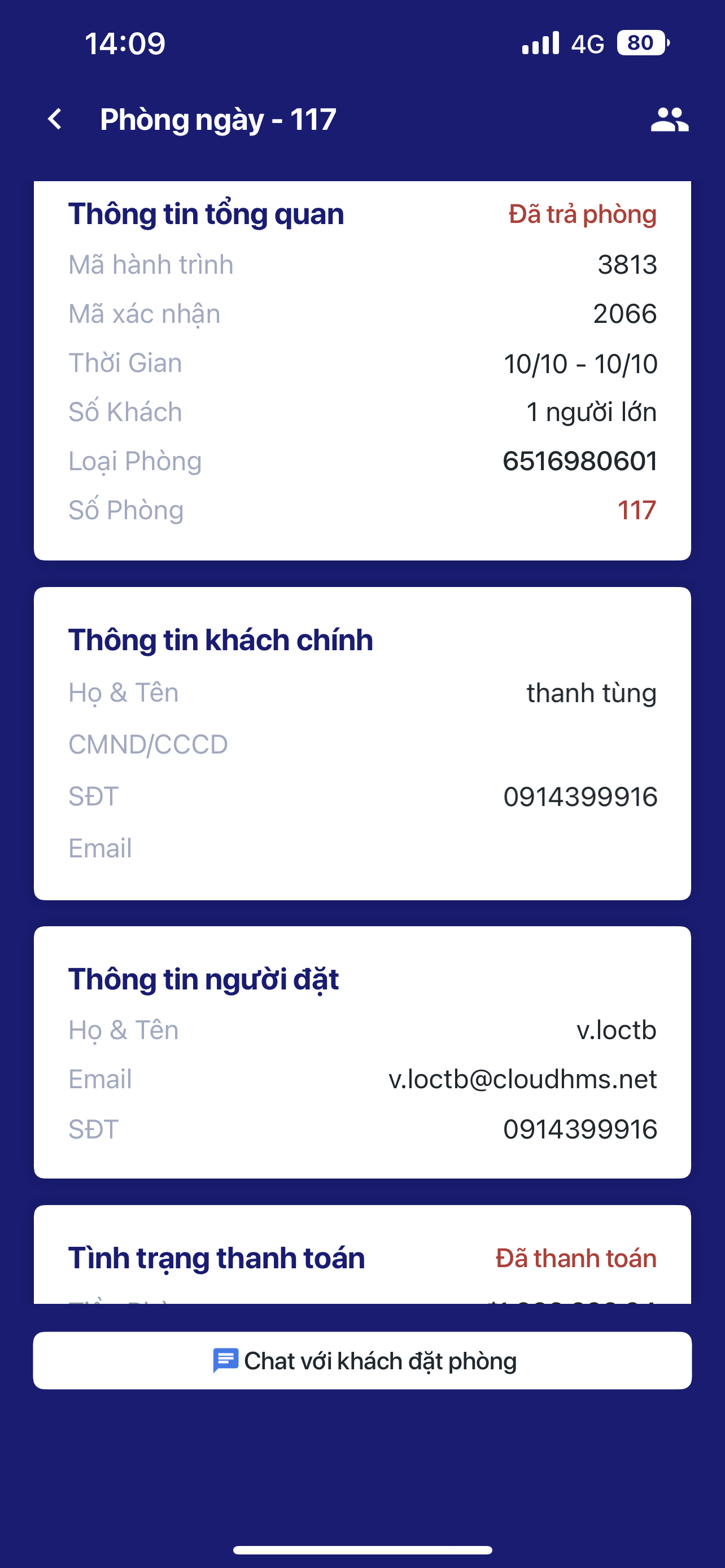Go back using the arrow icon
The image size is (725, 1568).
pyautogui.click(x=55, y=119)
